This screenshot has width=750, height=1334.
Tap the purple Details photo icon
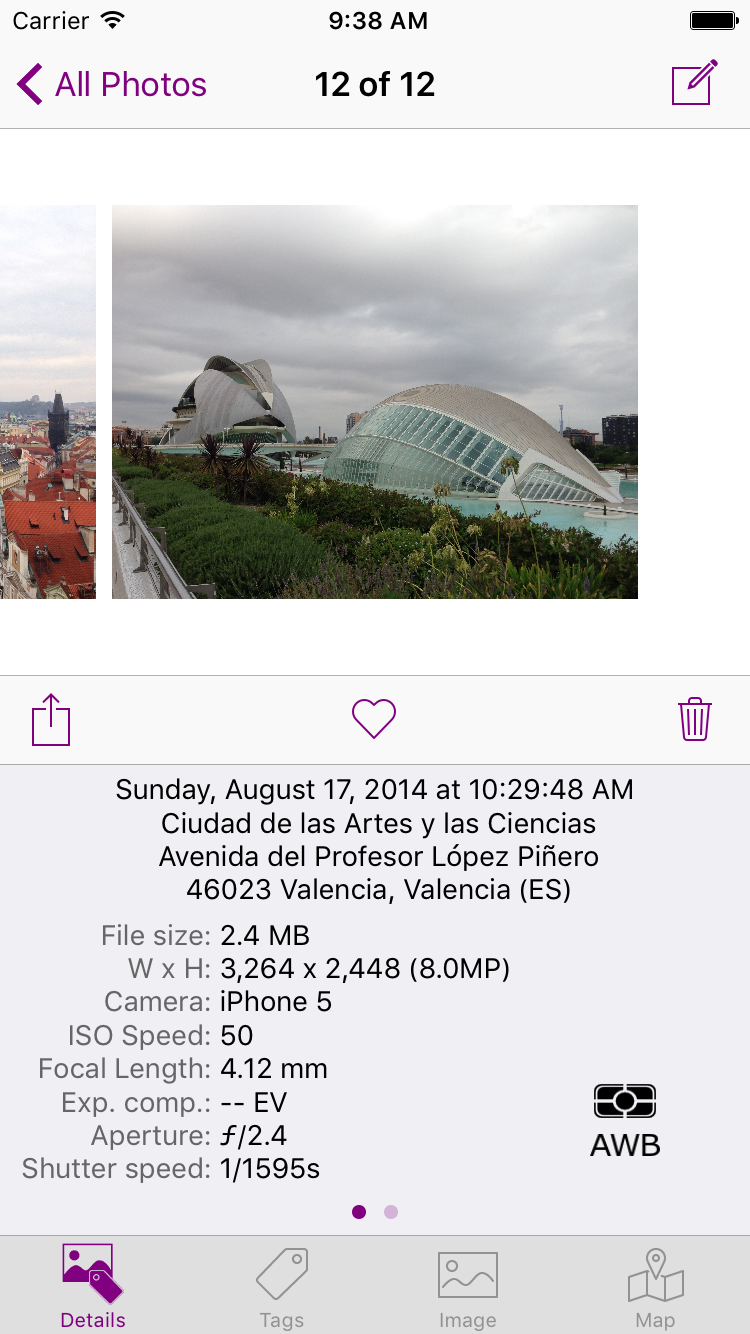tap(91, 1275)
